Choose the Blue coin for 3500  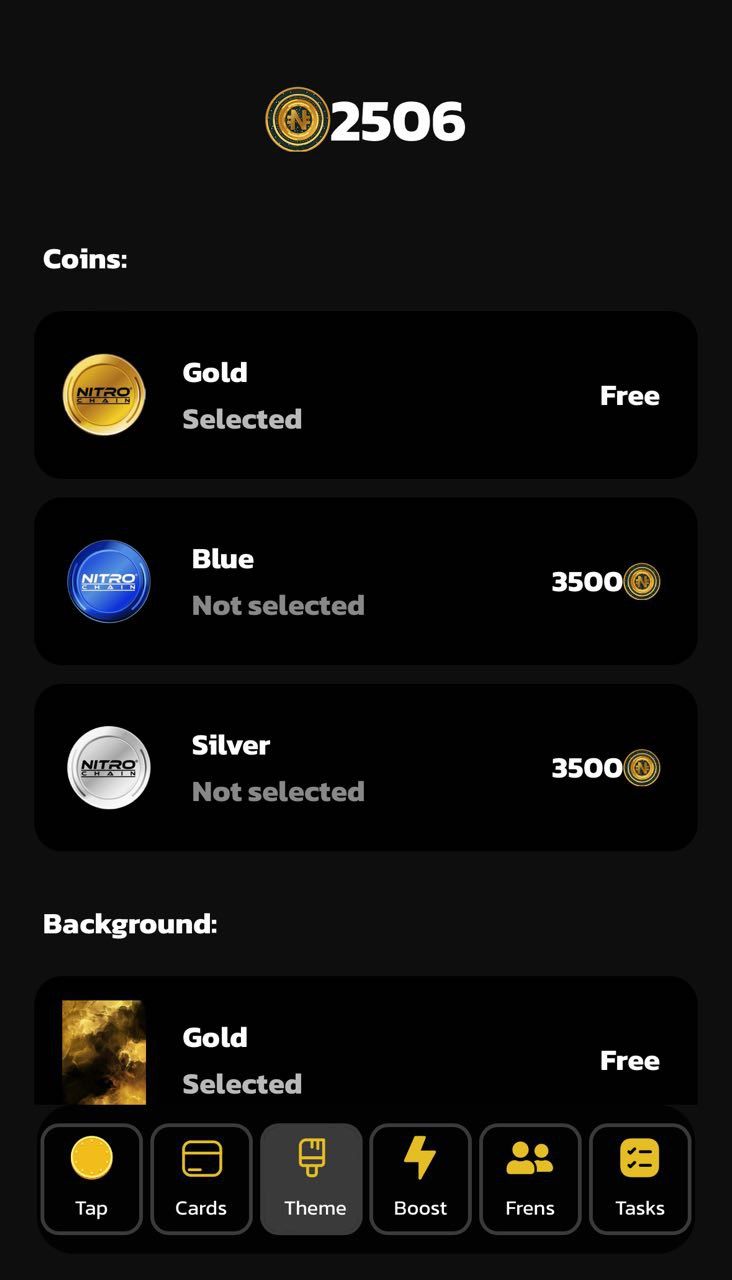click(x=365, y=581)
